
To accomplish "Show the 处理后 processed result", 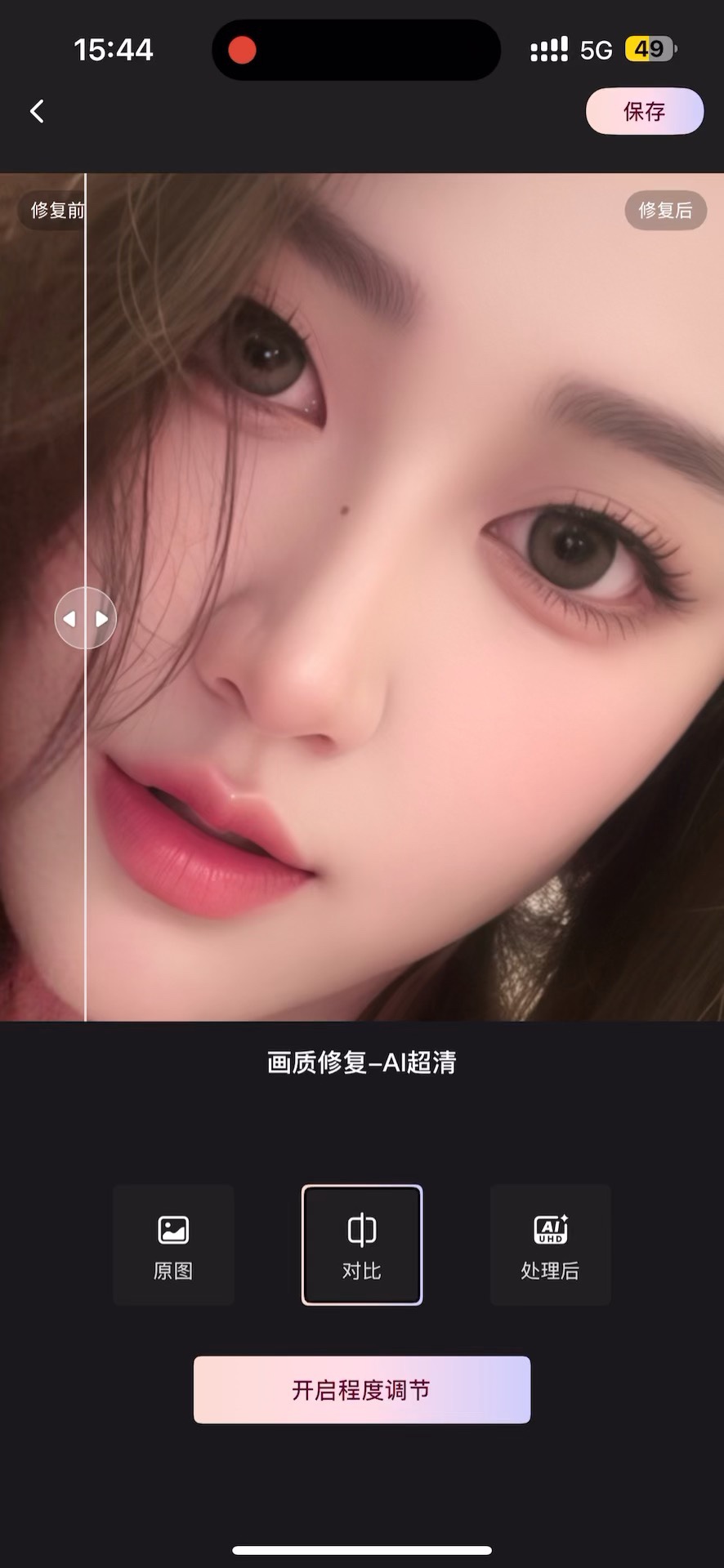I will click(550, 1245).
